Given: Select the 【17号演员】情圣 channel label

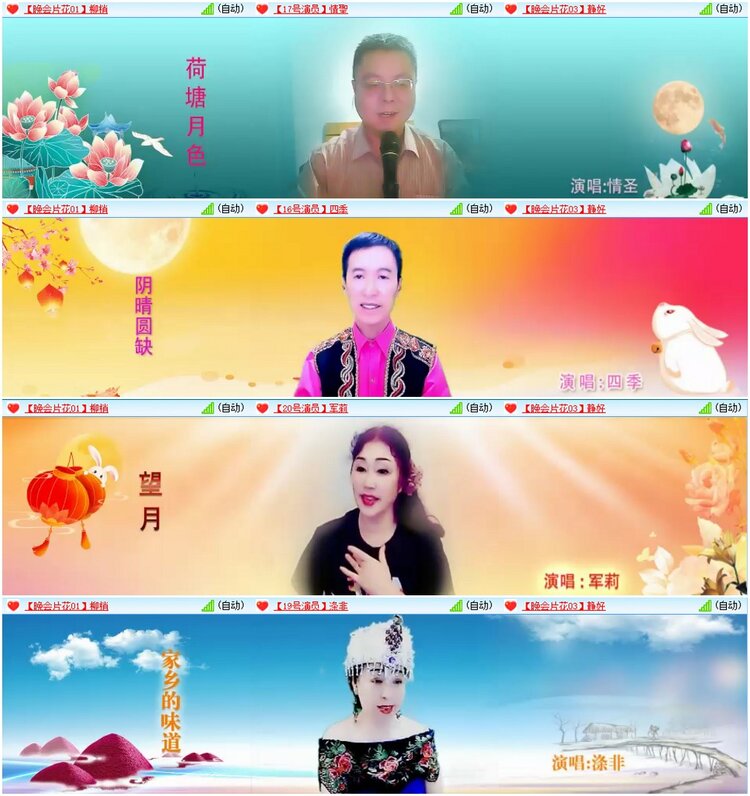Looking at the screenshot, I should tap(310, 9).
